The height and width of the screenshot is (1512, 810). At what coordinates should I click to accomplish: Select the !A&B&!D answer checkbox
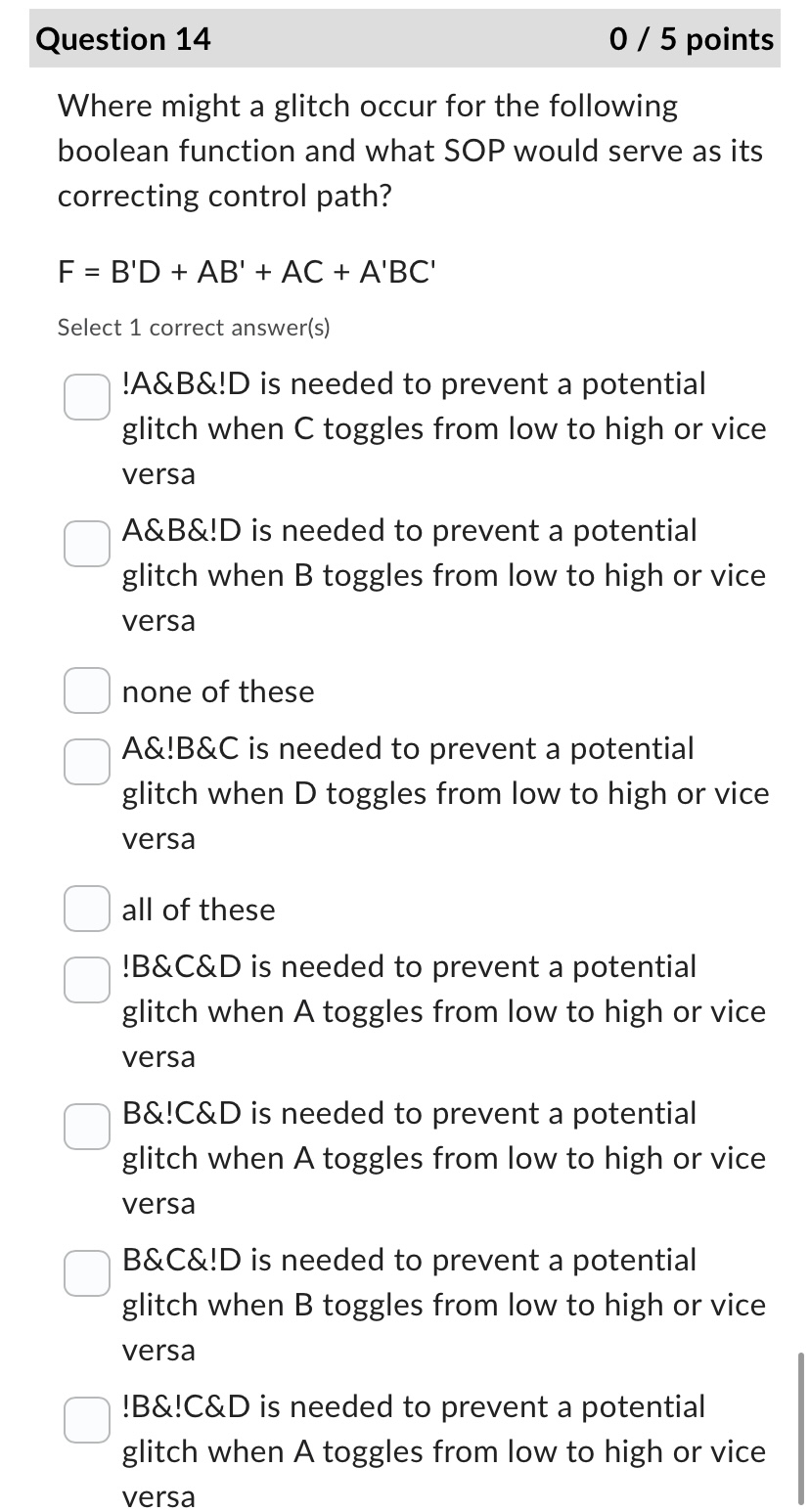[x=87, y=397]
